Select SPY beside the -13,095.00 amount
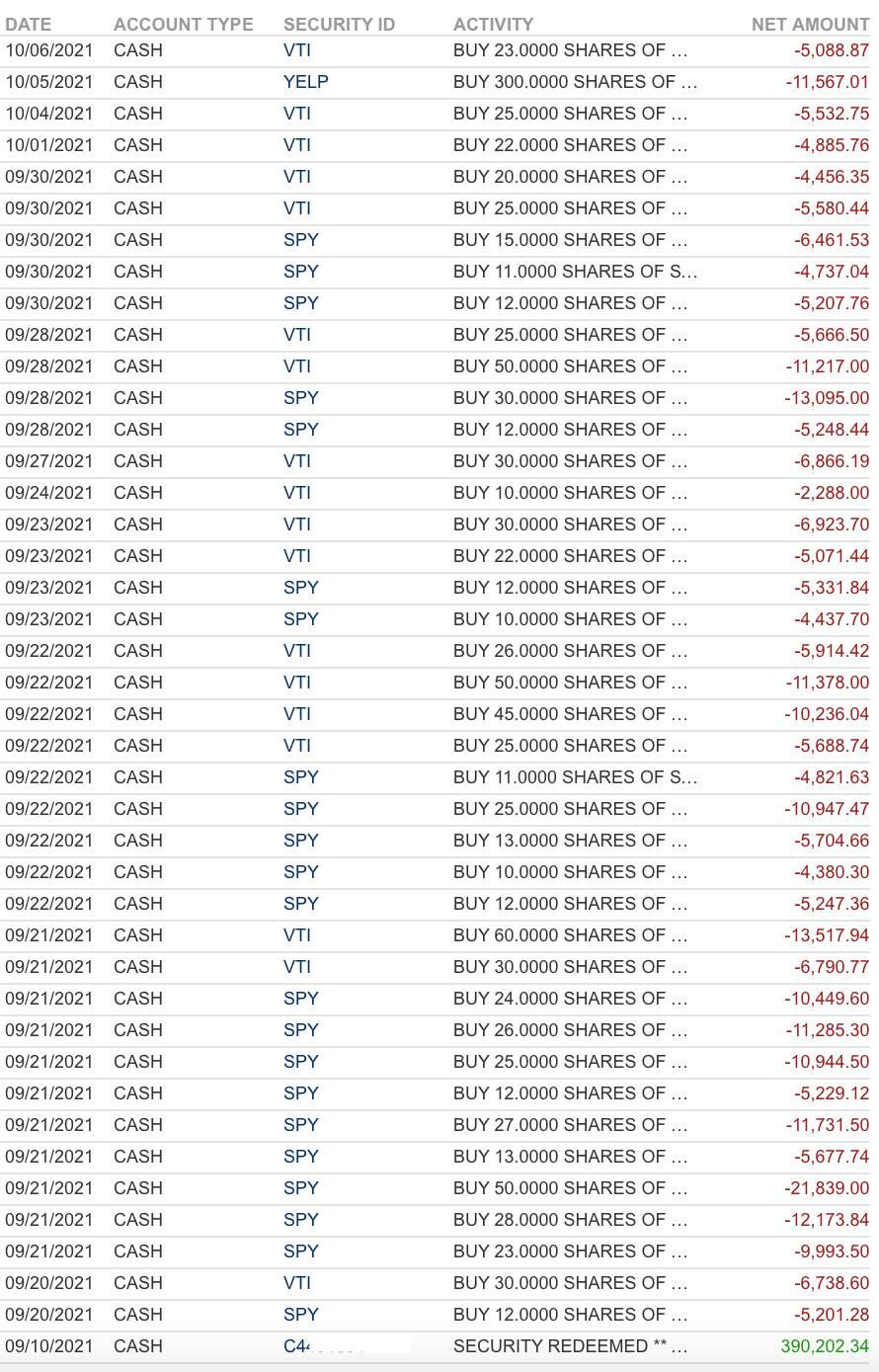The width and height of the screenshot is (879, 1372). (300, 398)
